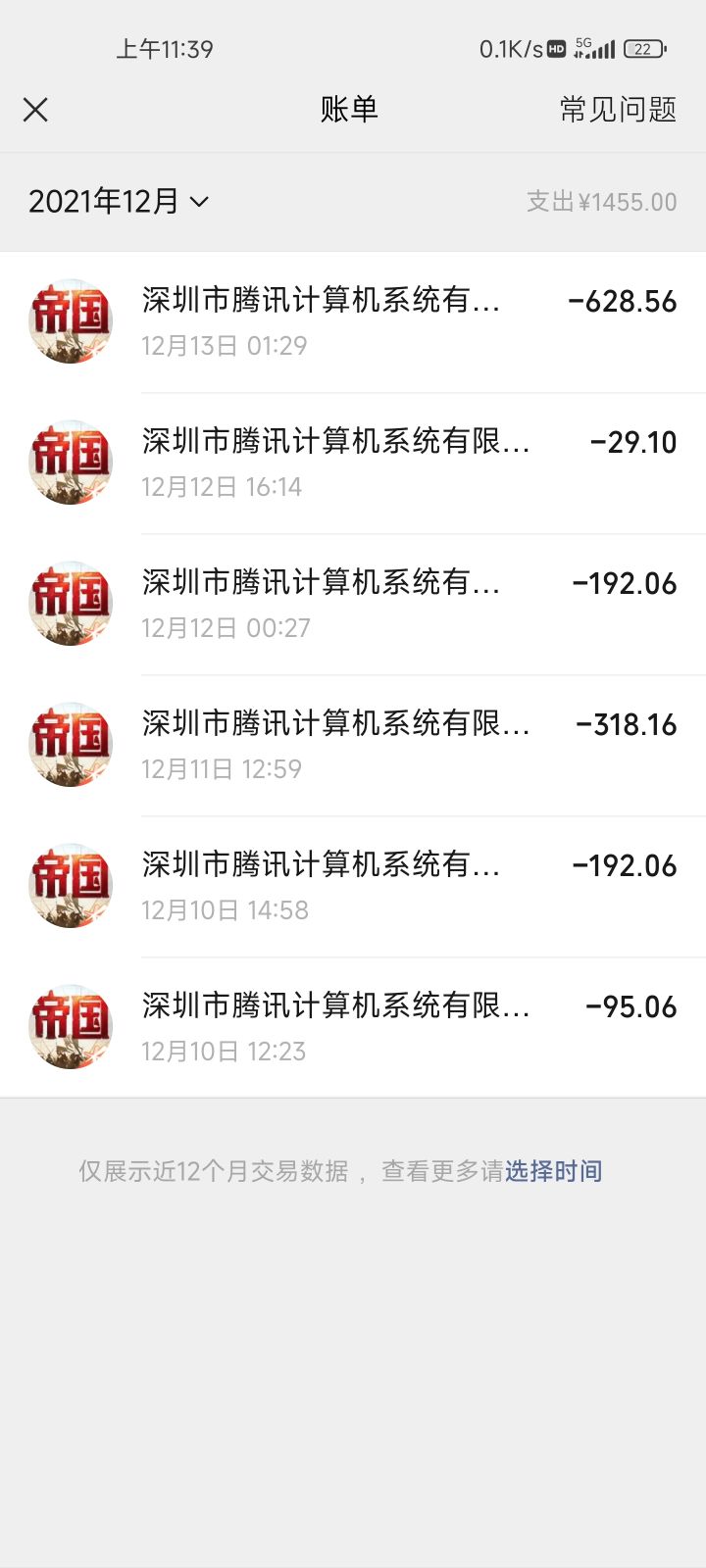
Task: Close the 账单 bill page
Action: coord(35,110)
